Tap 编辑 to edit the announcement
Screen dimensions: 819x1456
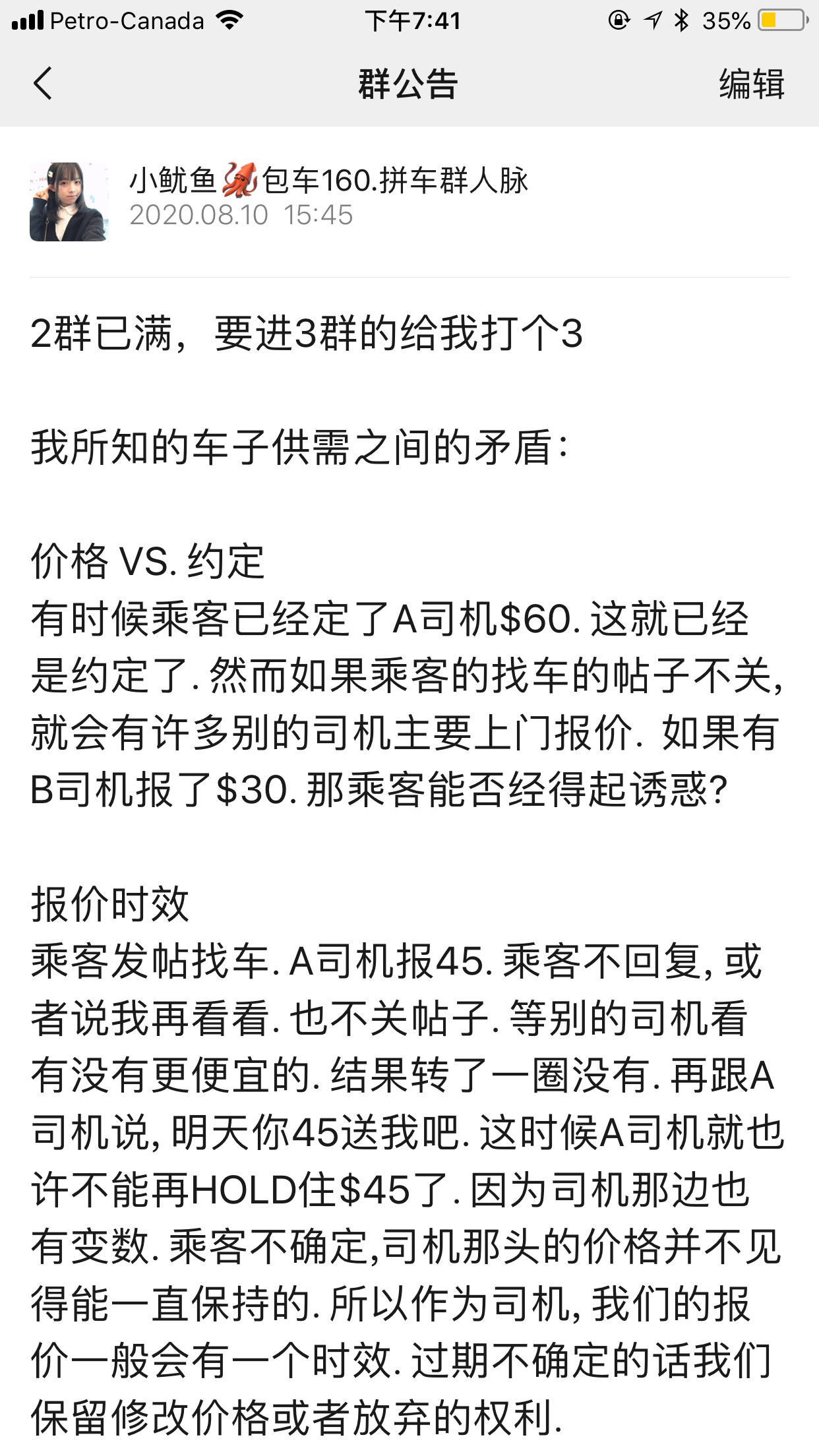(751, 84)
